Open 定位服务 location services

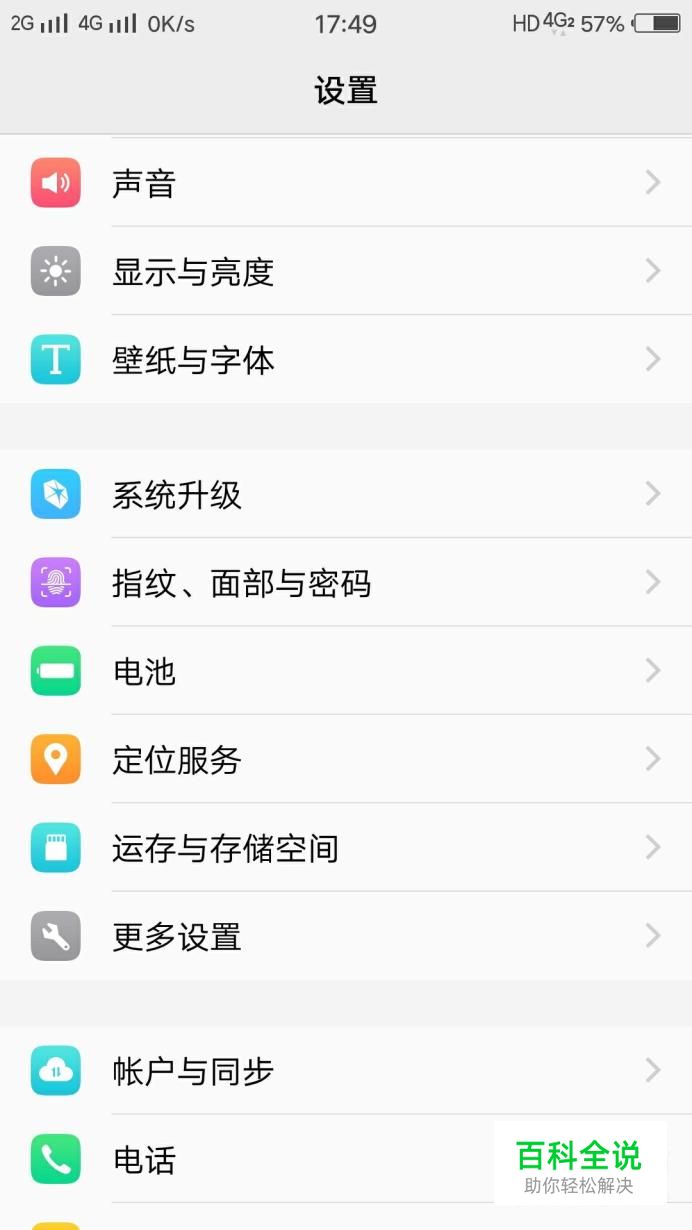pyautogui.click(x=345, y=760)
